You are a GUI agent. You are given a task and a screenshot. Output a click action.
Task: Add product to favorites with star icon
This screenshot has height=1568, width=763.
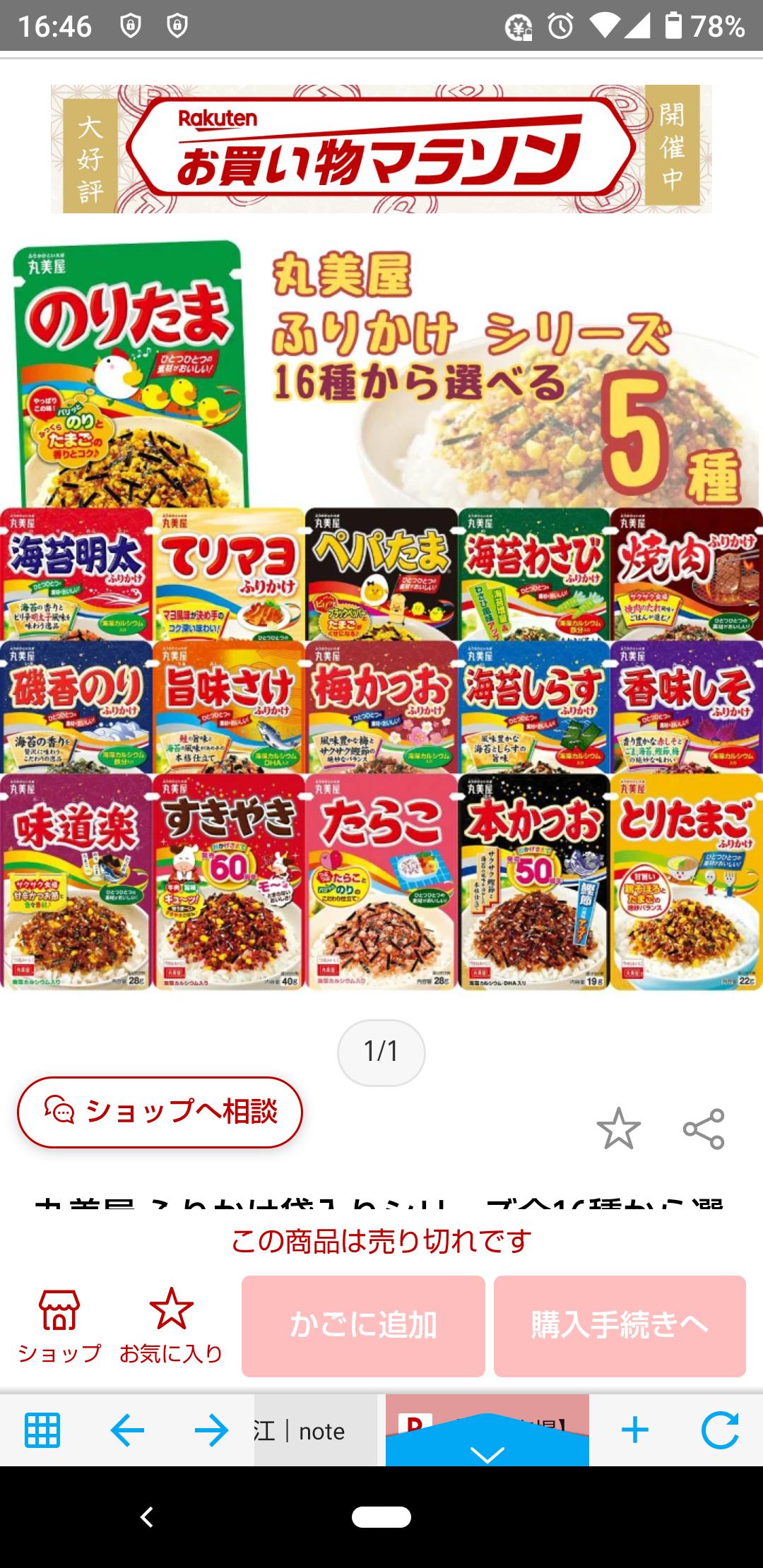(x=618, y=1128)
